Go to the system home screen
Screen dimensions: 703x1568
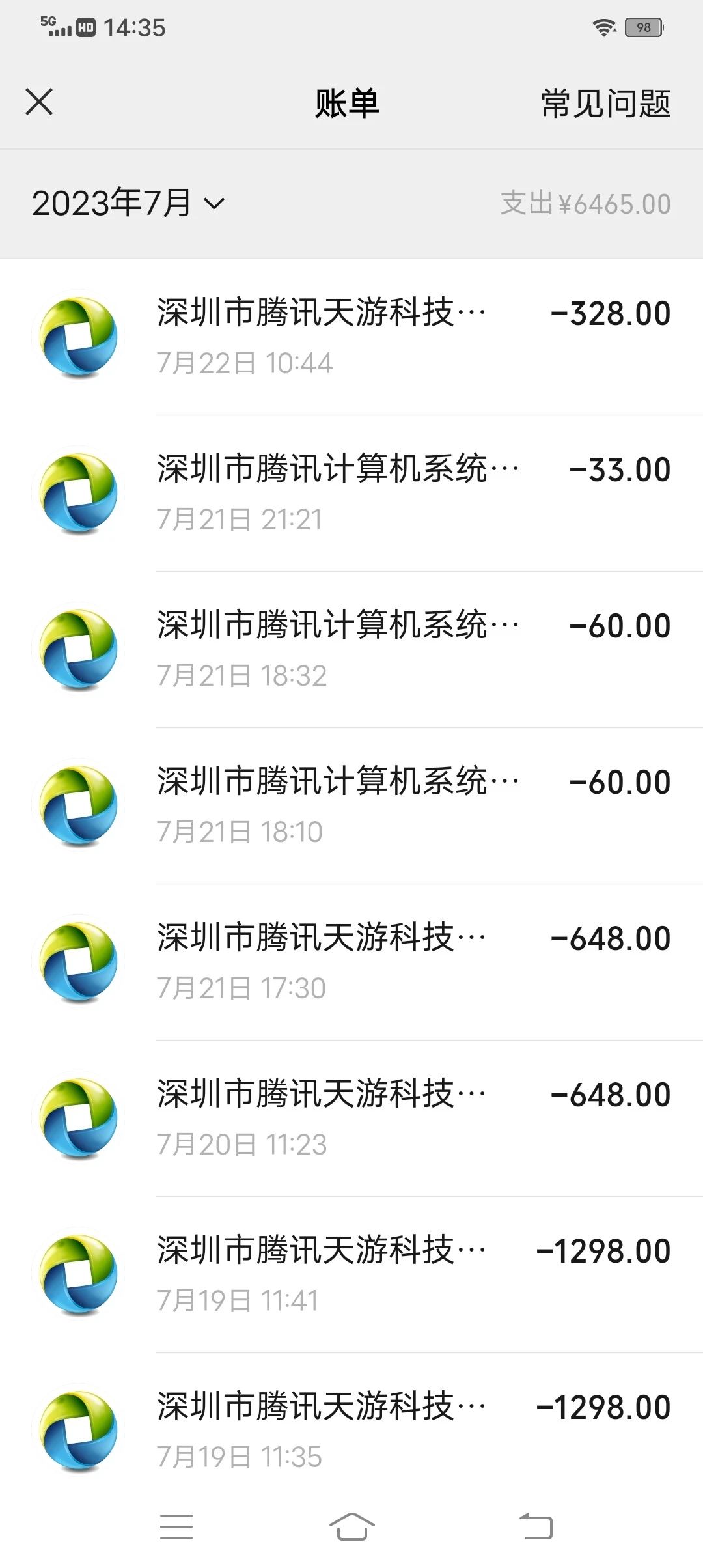[x=351, y=1526]
